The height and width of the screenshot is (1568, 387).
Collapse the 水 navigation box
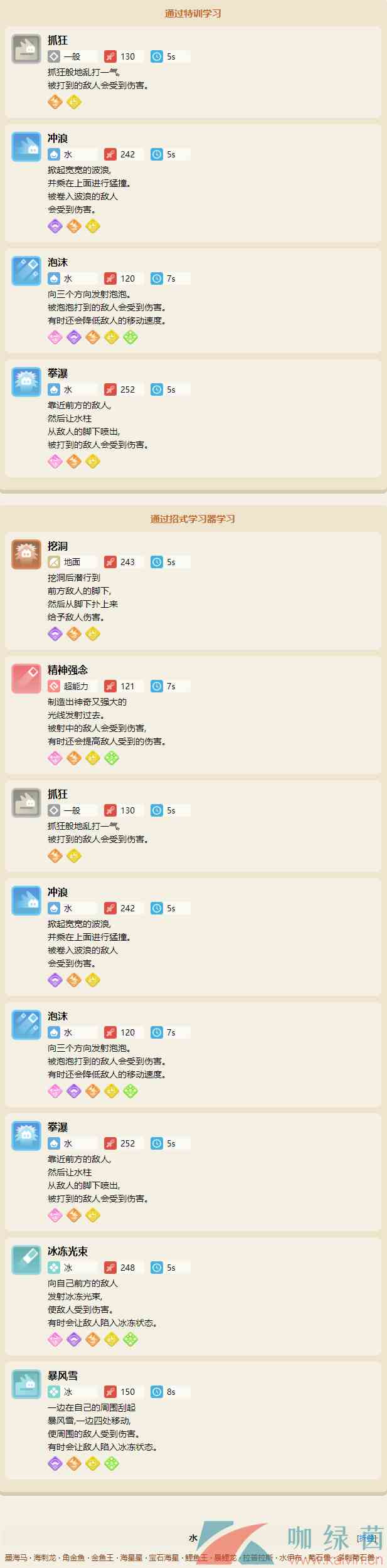pos(368,1538)
